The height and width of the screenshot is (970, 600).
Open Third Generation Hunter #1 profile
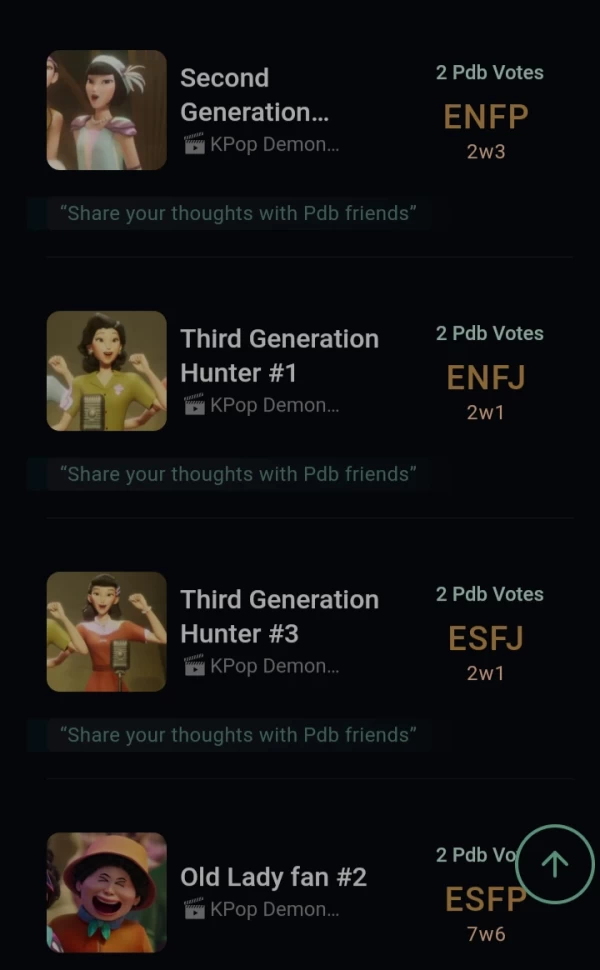tap(279, 355)
